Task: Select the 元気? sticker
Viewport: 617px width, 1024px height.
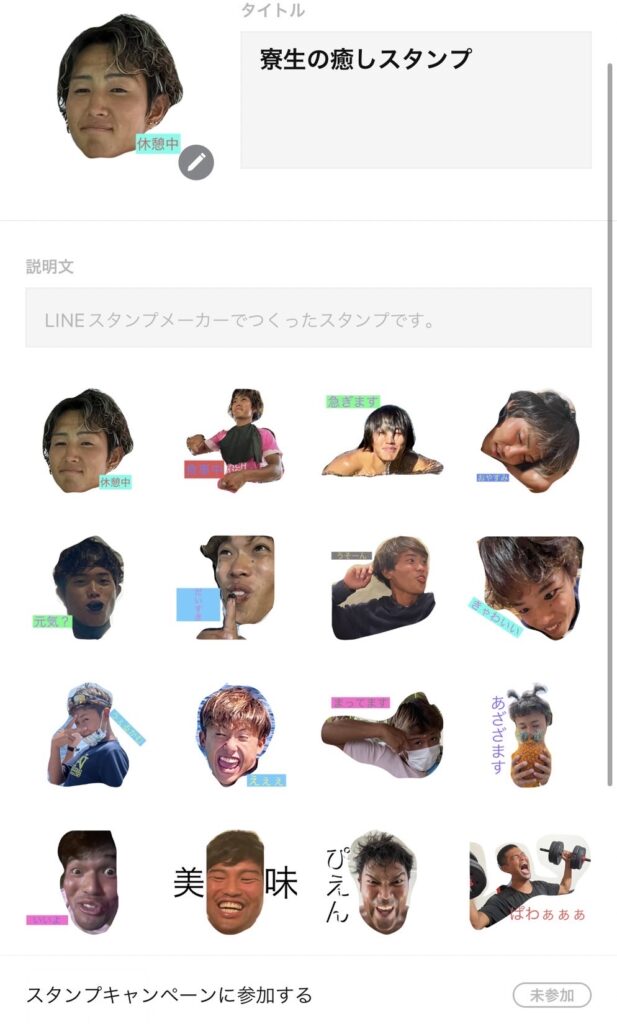Action: pyautogui.click(x=86, y=589)
